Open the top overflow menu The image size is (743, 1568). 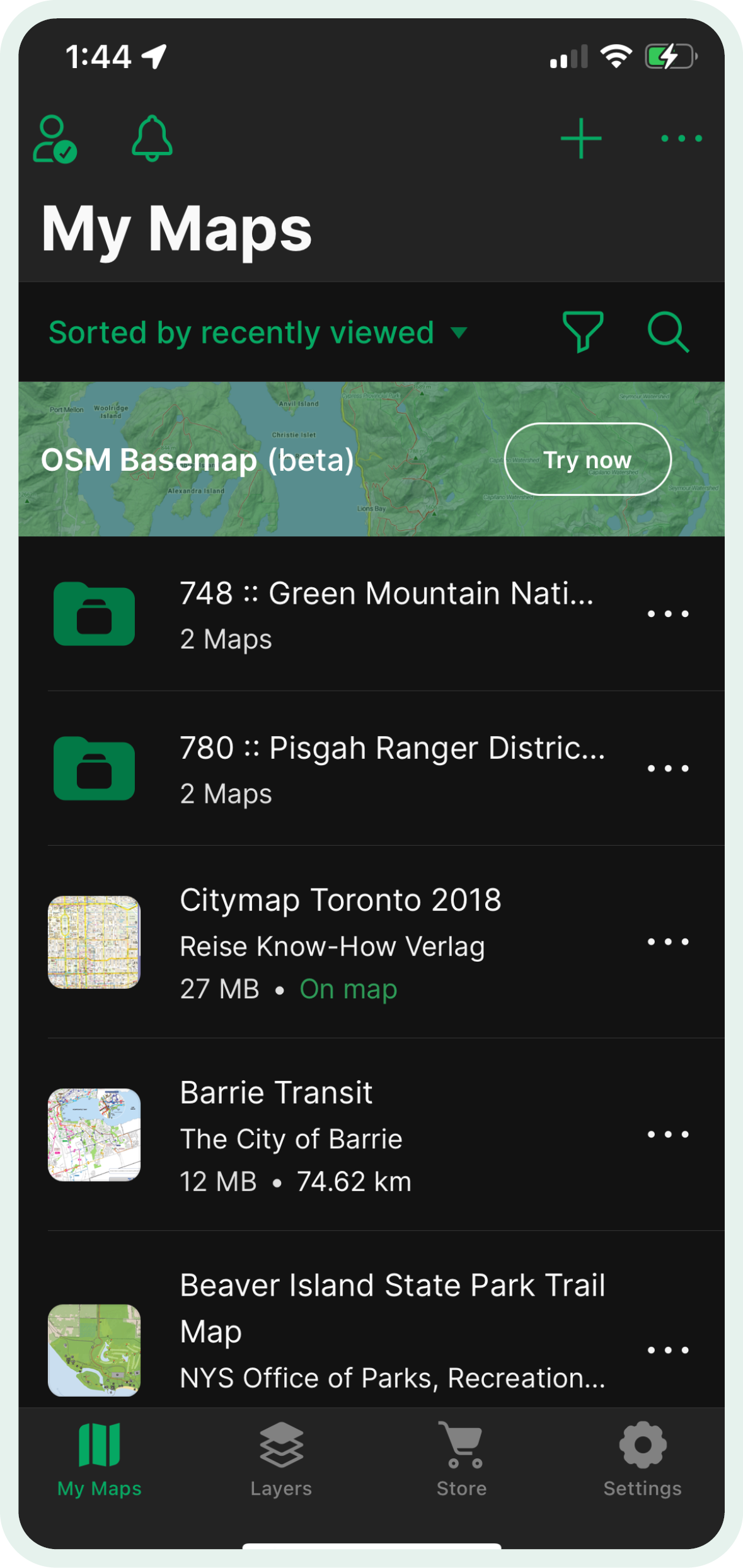pyautogui.click(x=681, y=138)
